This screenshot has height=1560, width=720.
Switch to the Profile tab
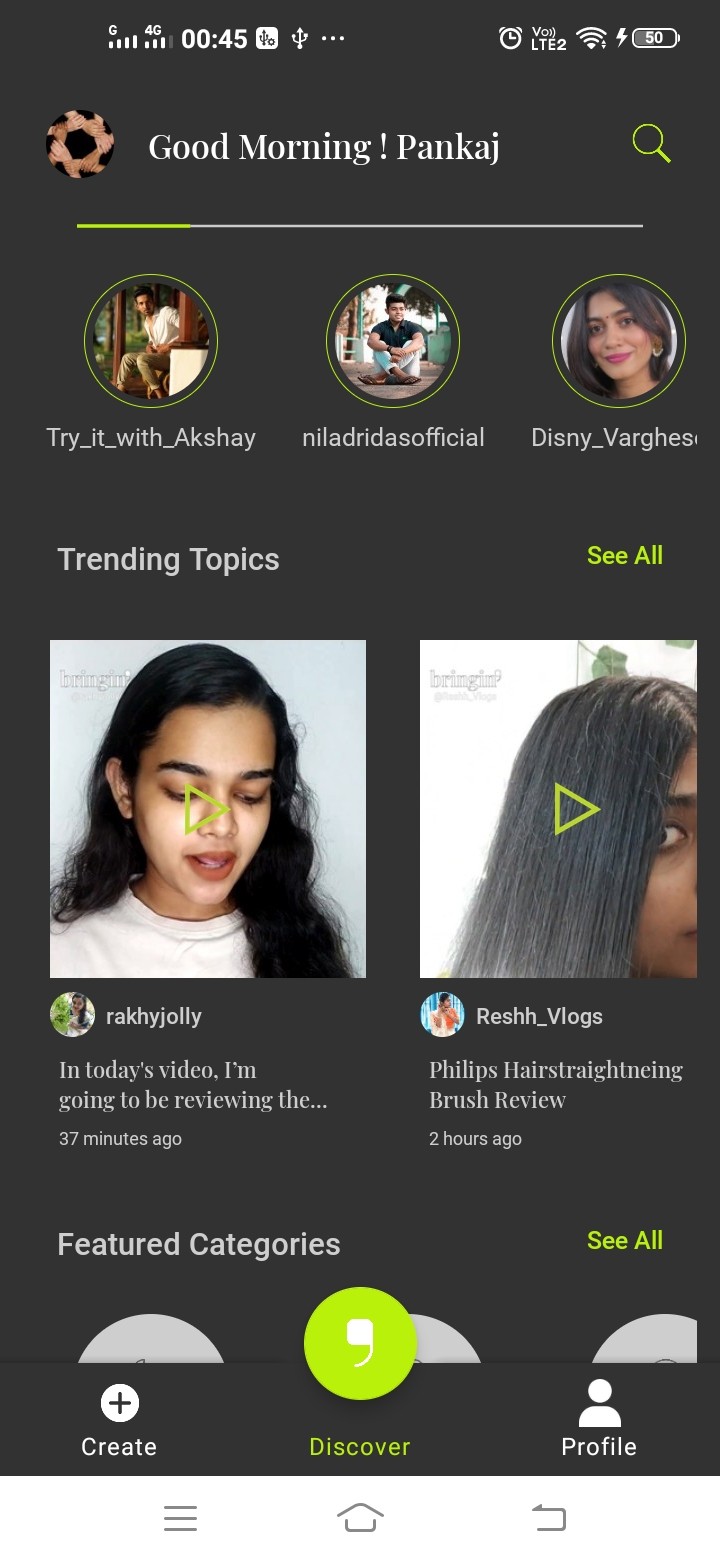click(x=599, y=1420)
